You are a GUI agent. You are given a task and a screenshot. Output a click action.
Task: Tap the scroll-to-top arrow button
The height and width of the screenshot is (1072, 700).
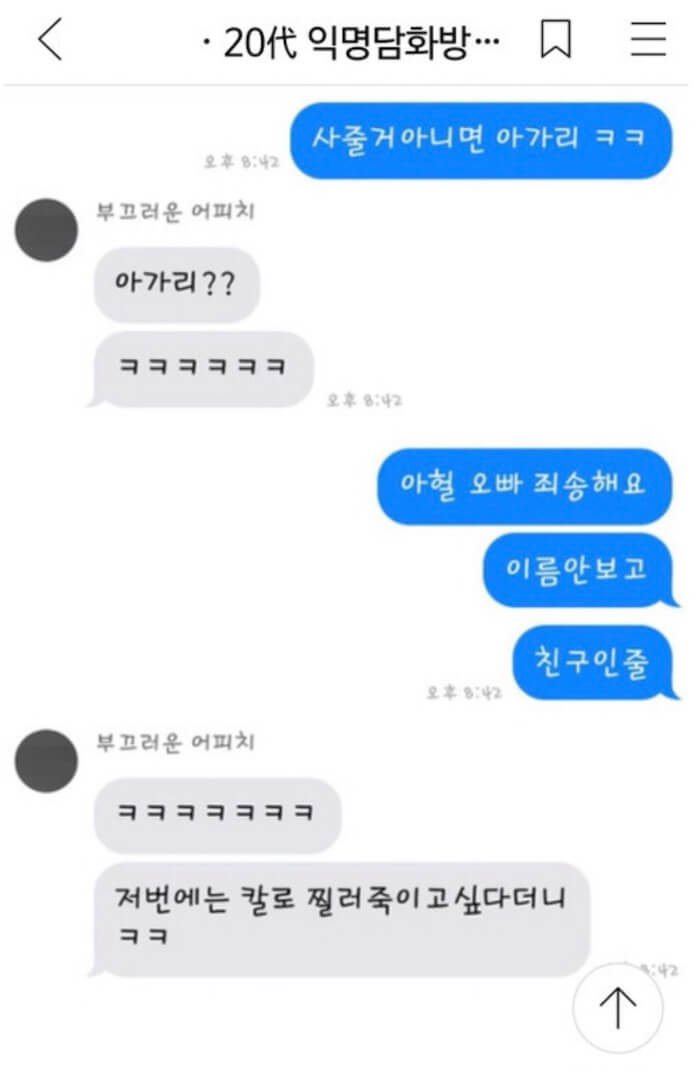[617, 1007]
